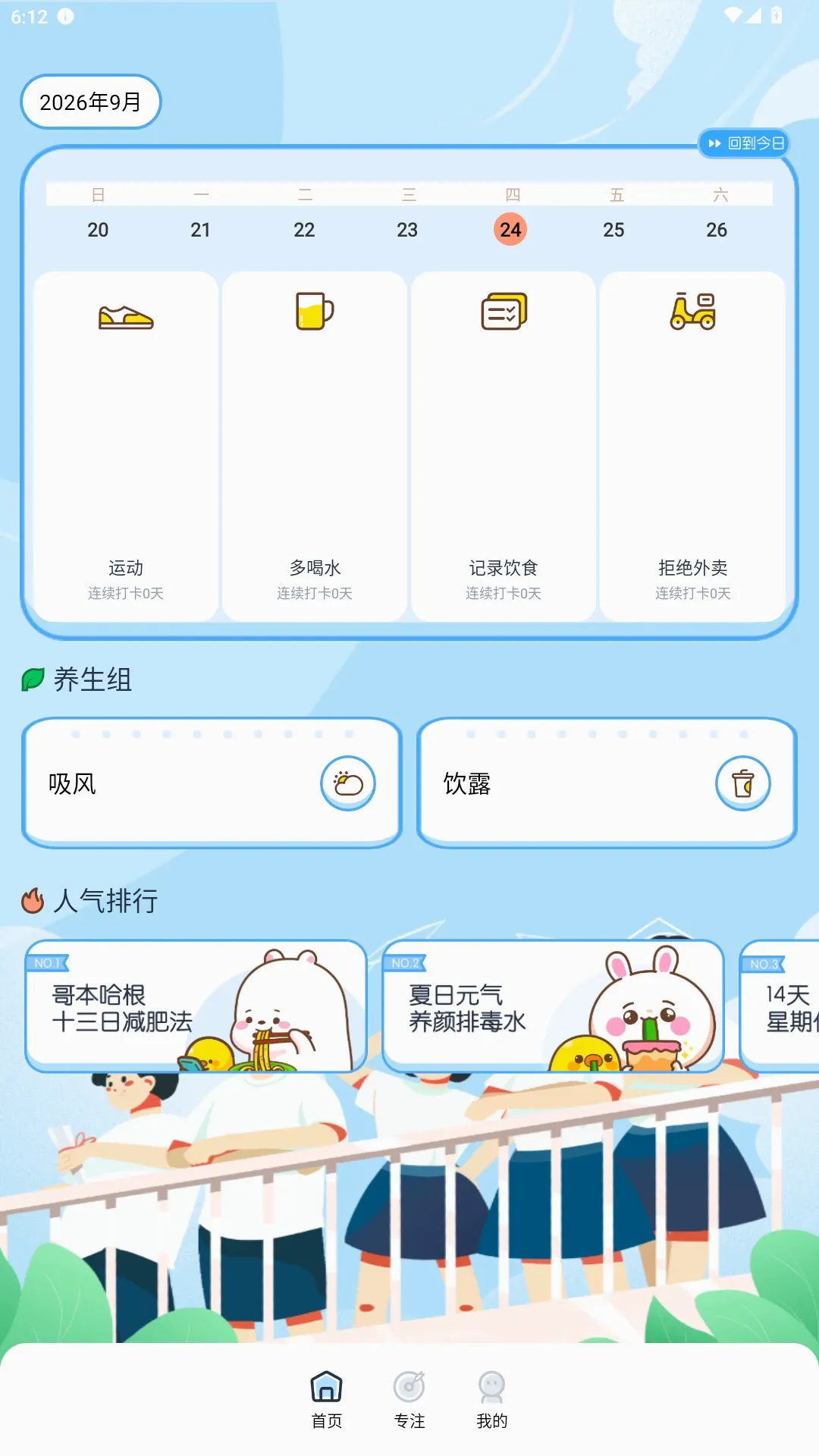Tap the 回到今日 button
This screenshot has height=1456, width=819.
click(744, 143)
